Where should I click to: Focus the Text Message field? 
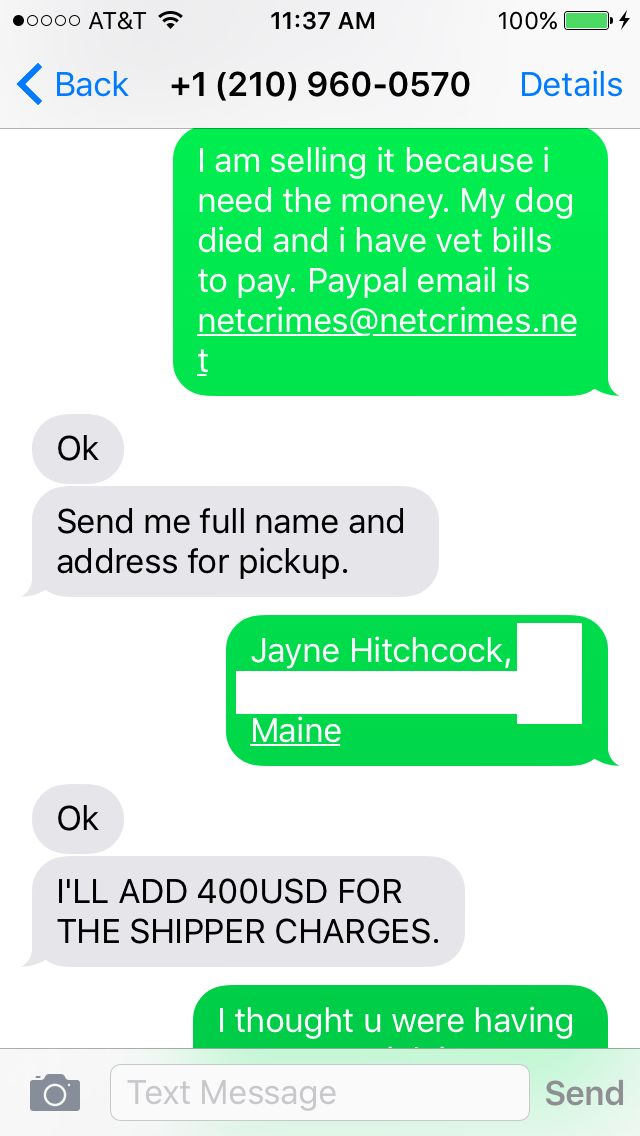point(319,1092)
